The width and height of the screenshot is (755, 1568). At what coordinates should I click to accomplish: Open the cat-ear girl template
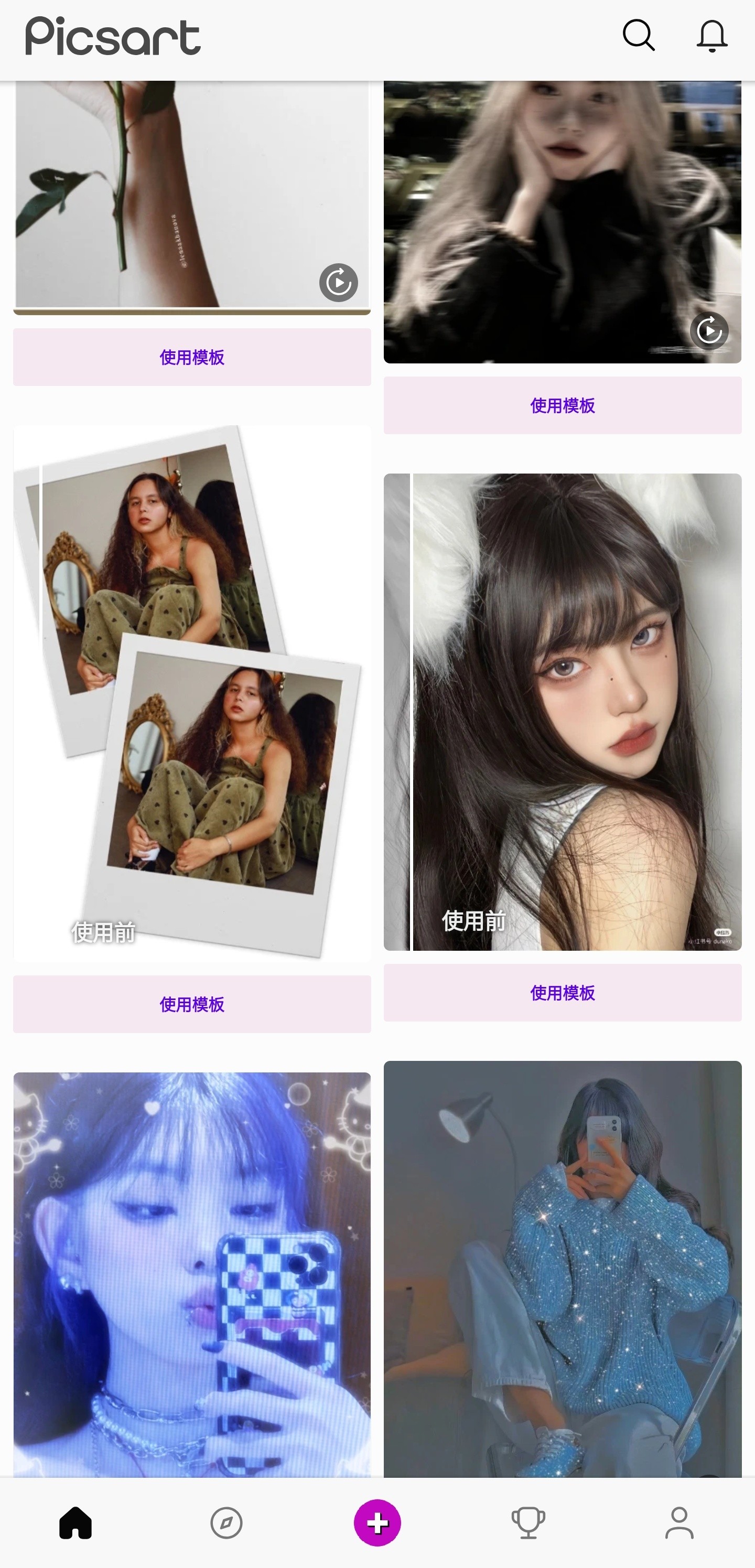coord(562,712)
